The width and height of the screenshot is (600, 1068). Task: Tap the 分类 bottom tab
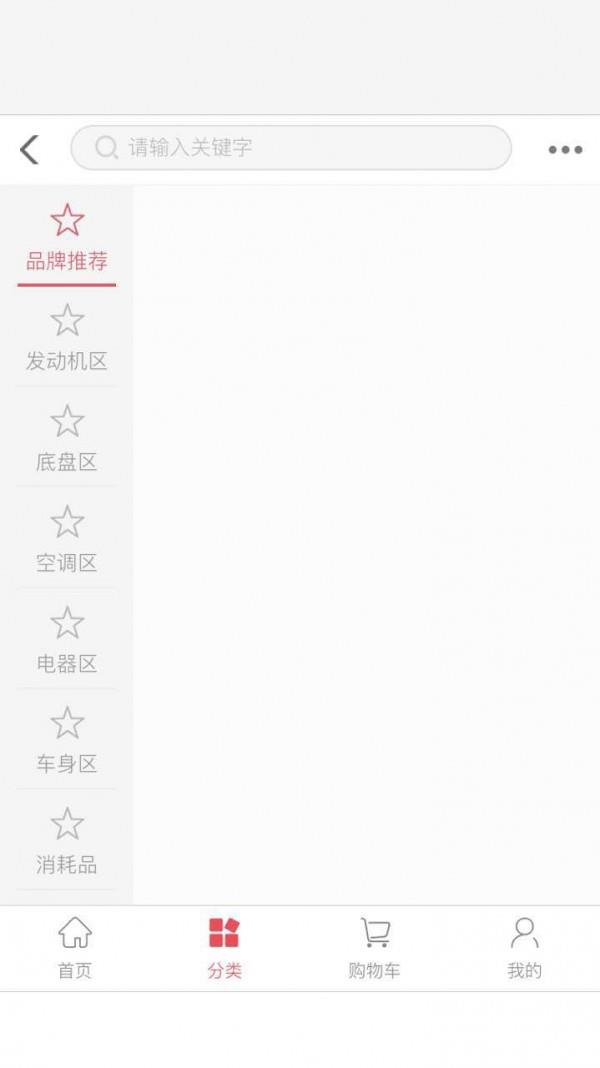coord(225,948)
